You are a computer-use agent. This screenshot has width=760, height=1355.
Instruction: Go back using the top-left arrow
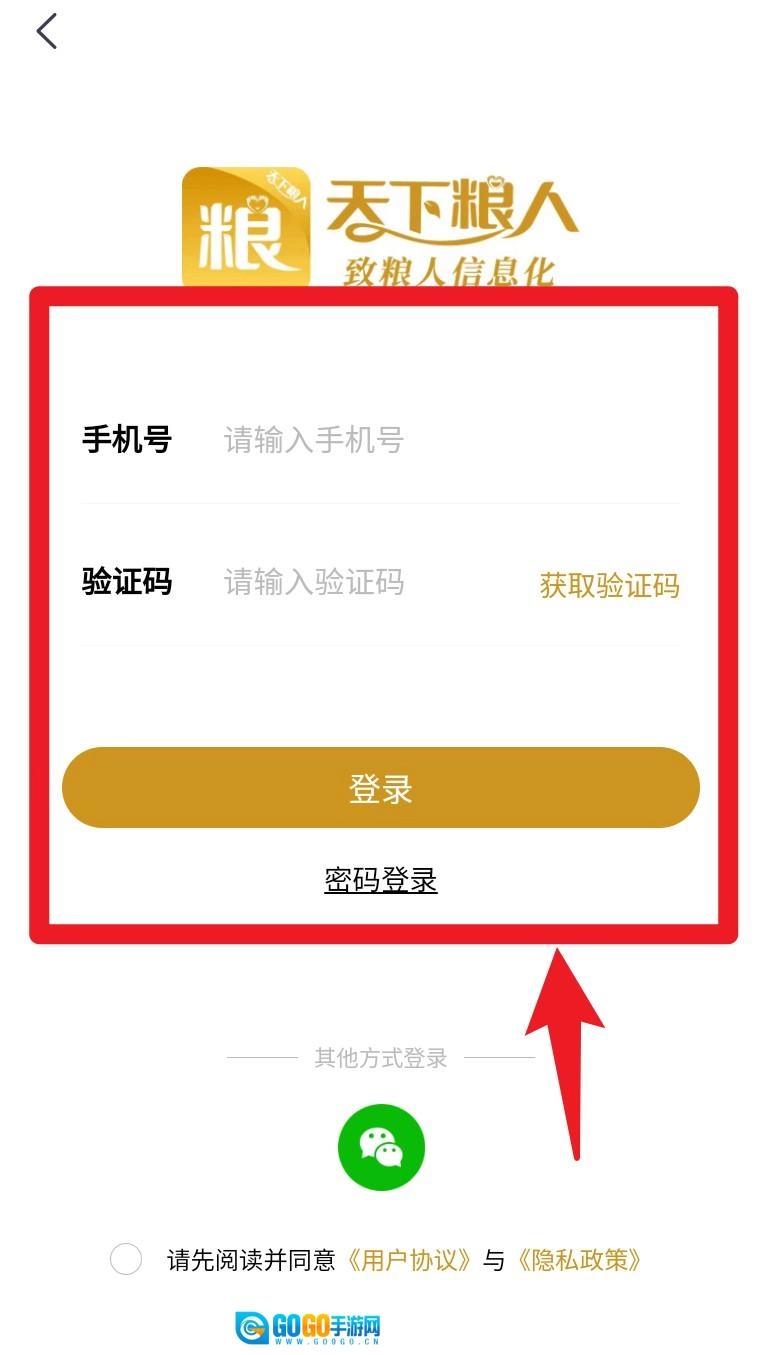(x=47, y=32)
